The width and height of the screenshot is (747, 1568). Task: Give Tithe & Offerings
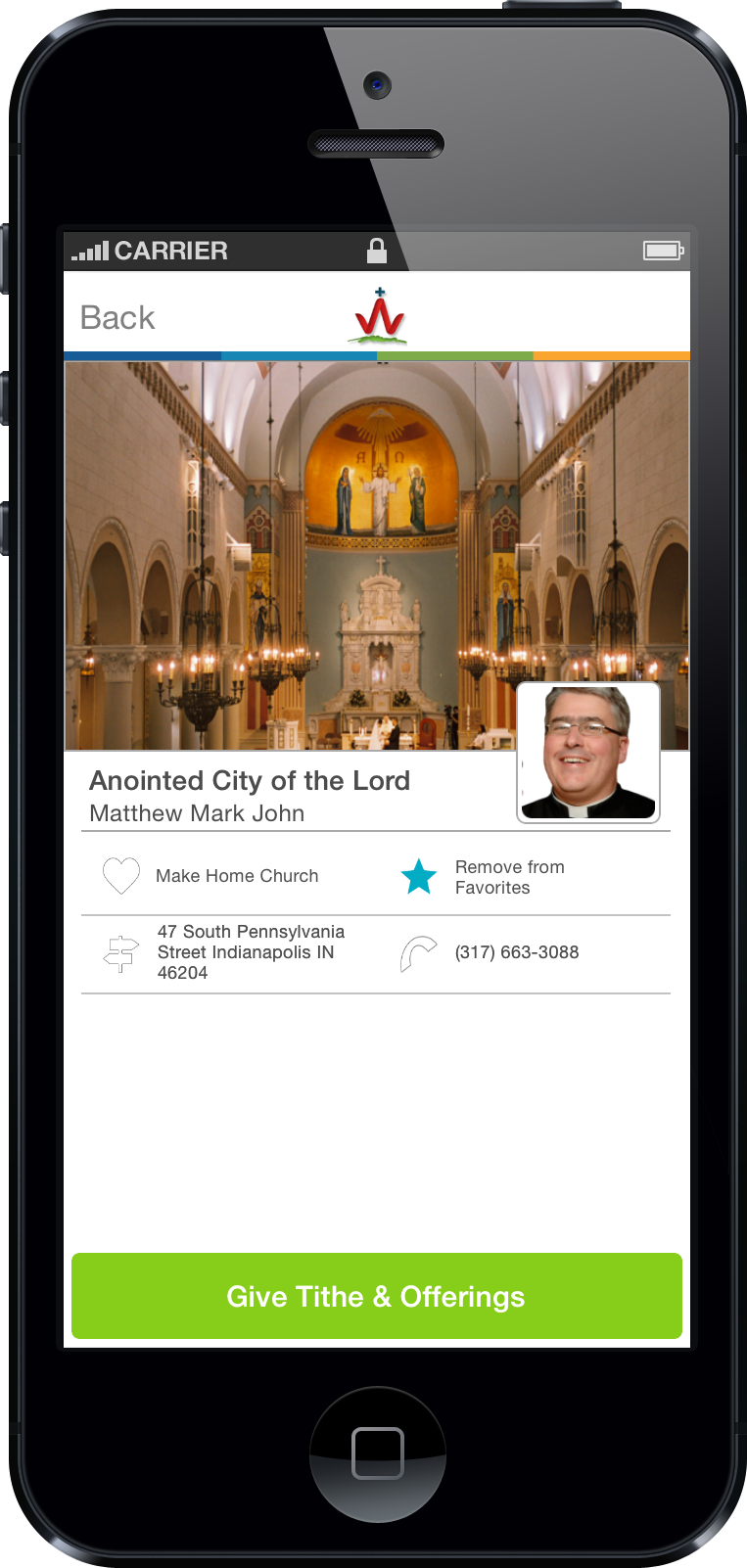point(377,1296)
